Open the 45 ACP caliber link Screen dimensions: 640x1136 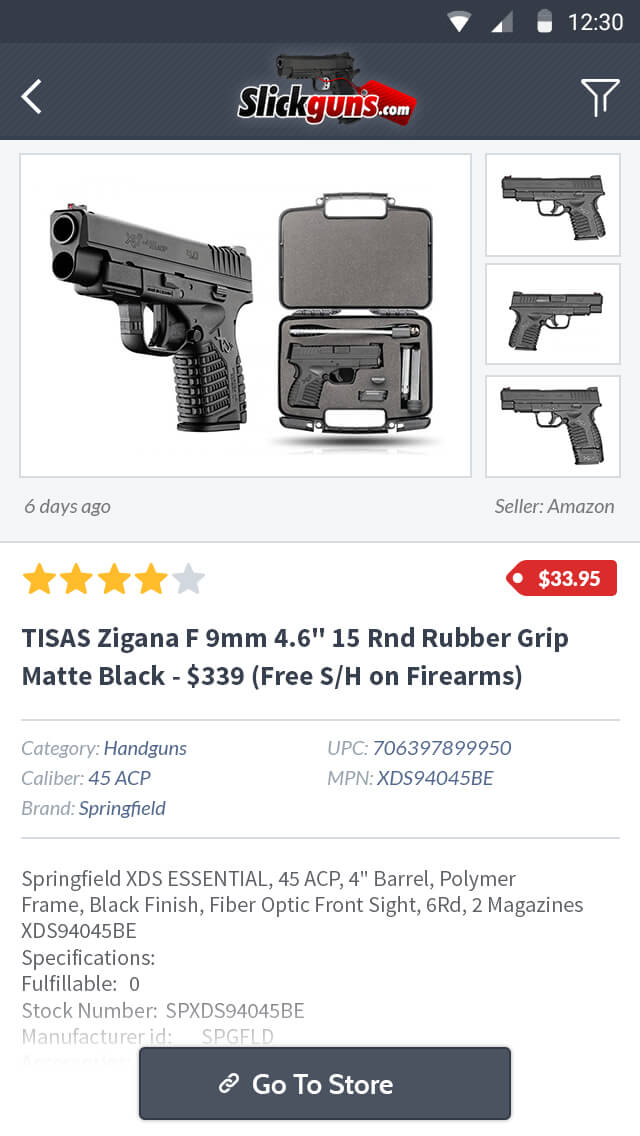[x=120, y=778]
